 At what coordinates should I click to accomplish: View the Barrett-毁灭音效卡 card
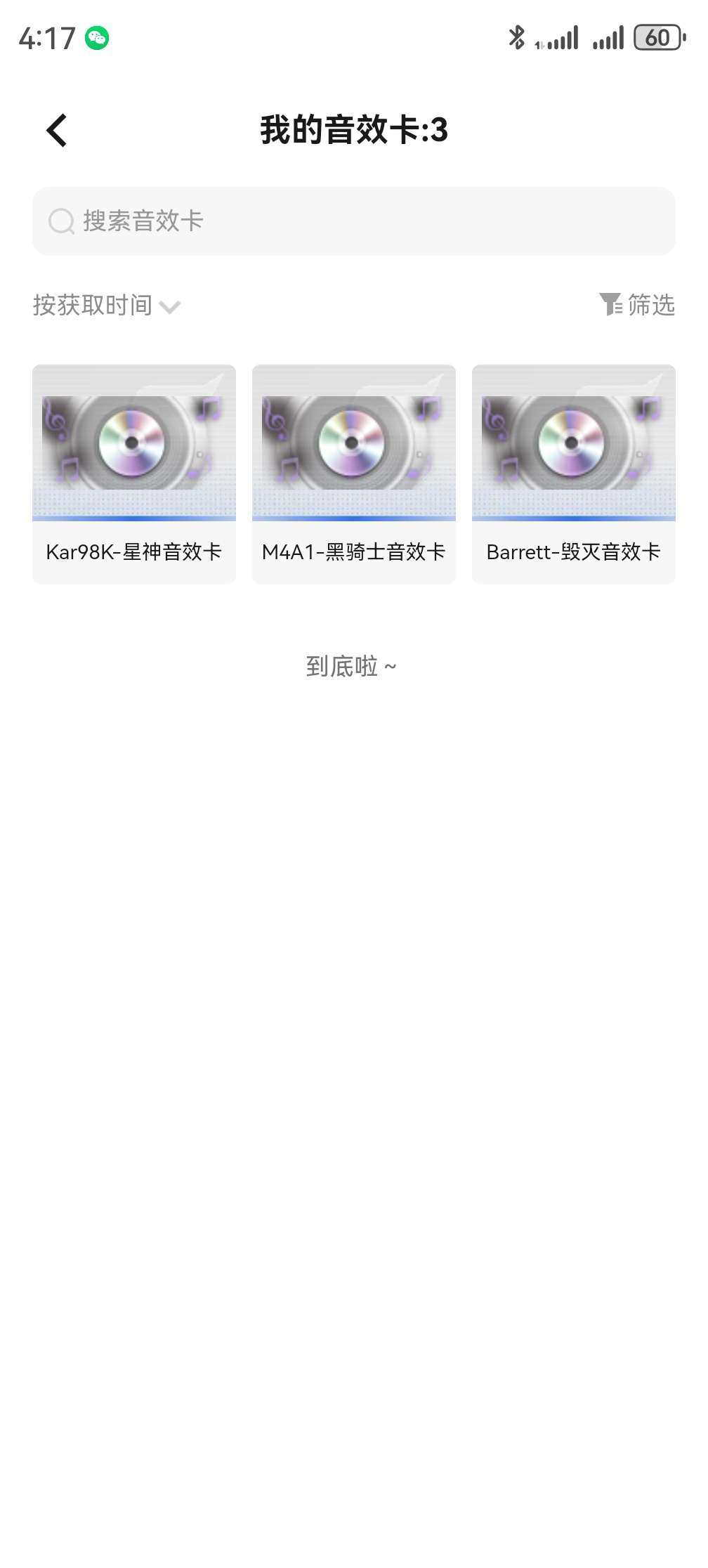click(573, 473)
